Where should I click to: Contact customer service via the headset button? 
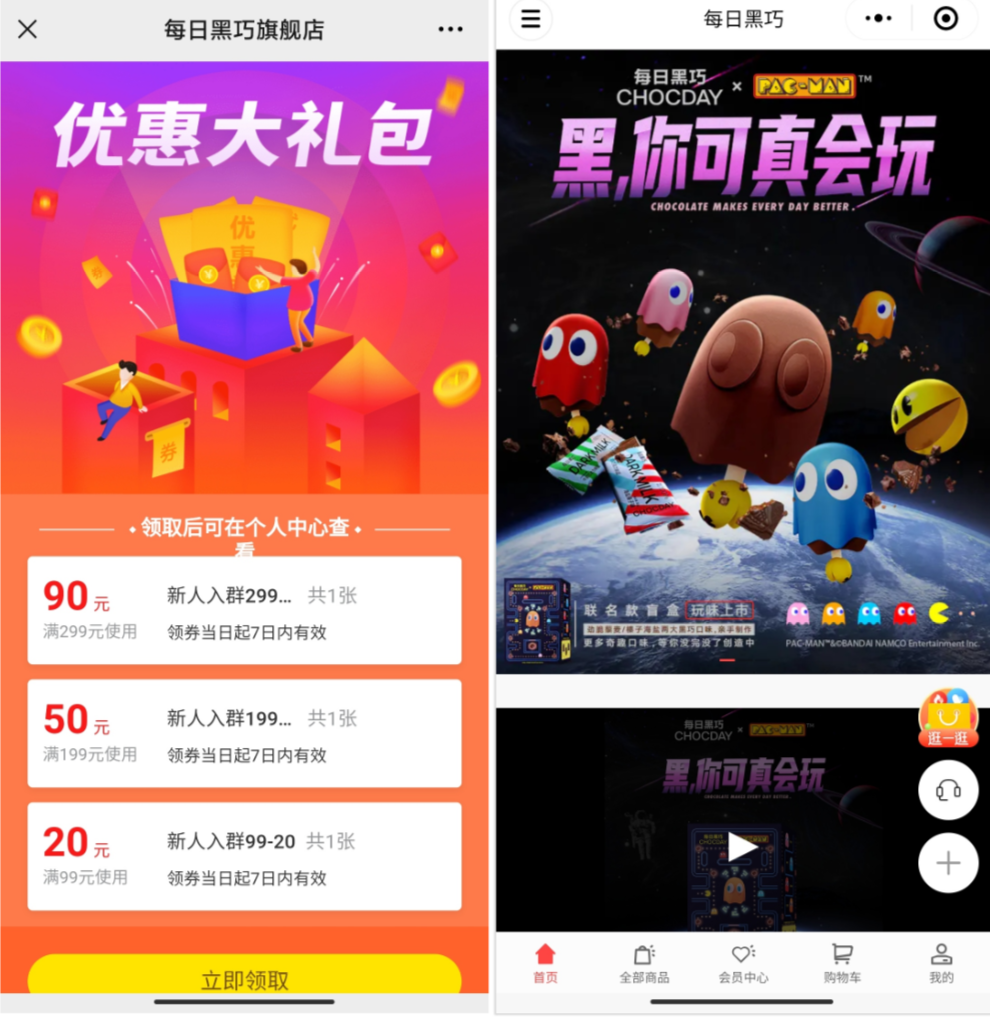click(x=948, y=790)
